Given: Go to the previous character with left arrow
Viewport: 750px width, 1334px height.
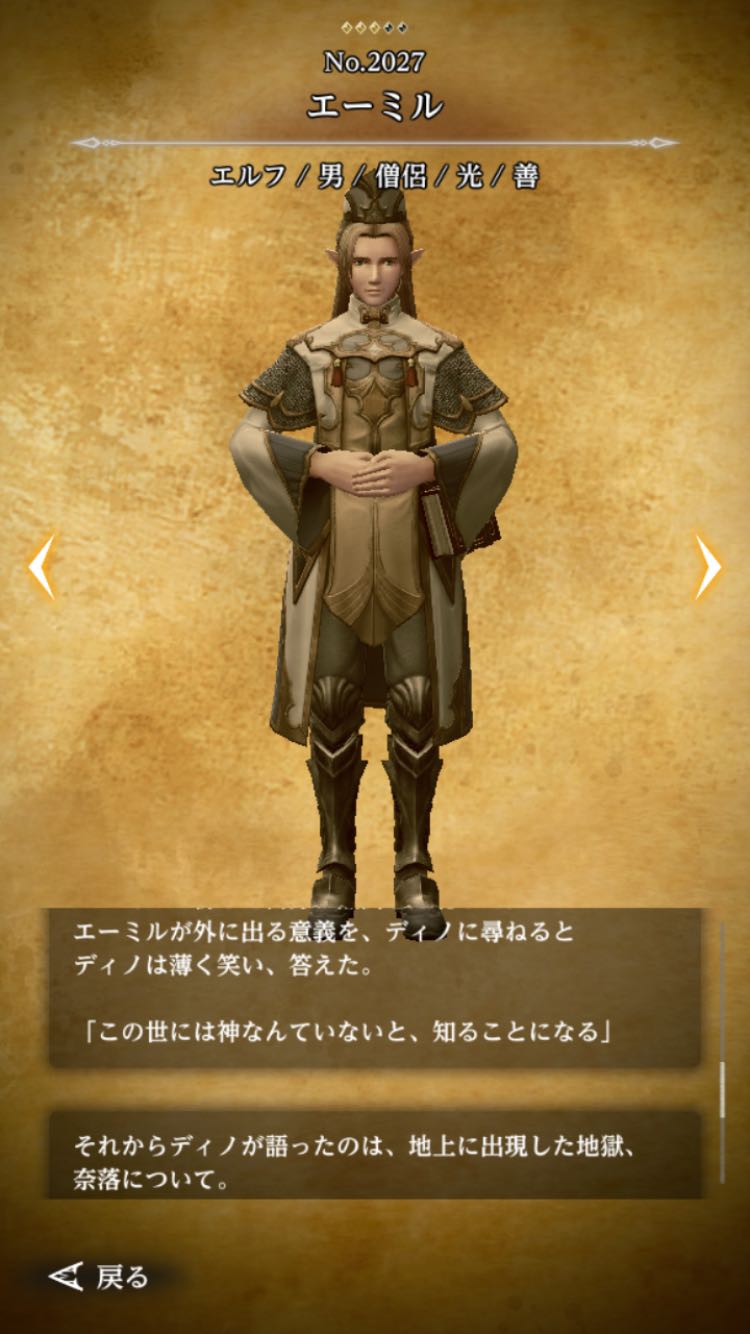Looking at the screenshot, I should click(x=42, y=566).
